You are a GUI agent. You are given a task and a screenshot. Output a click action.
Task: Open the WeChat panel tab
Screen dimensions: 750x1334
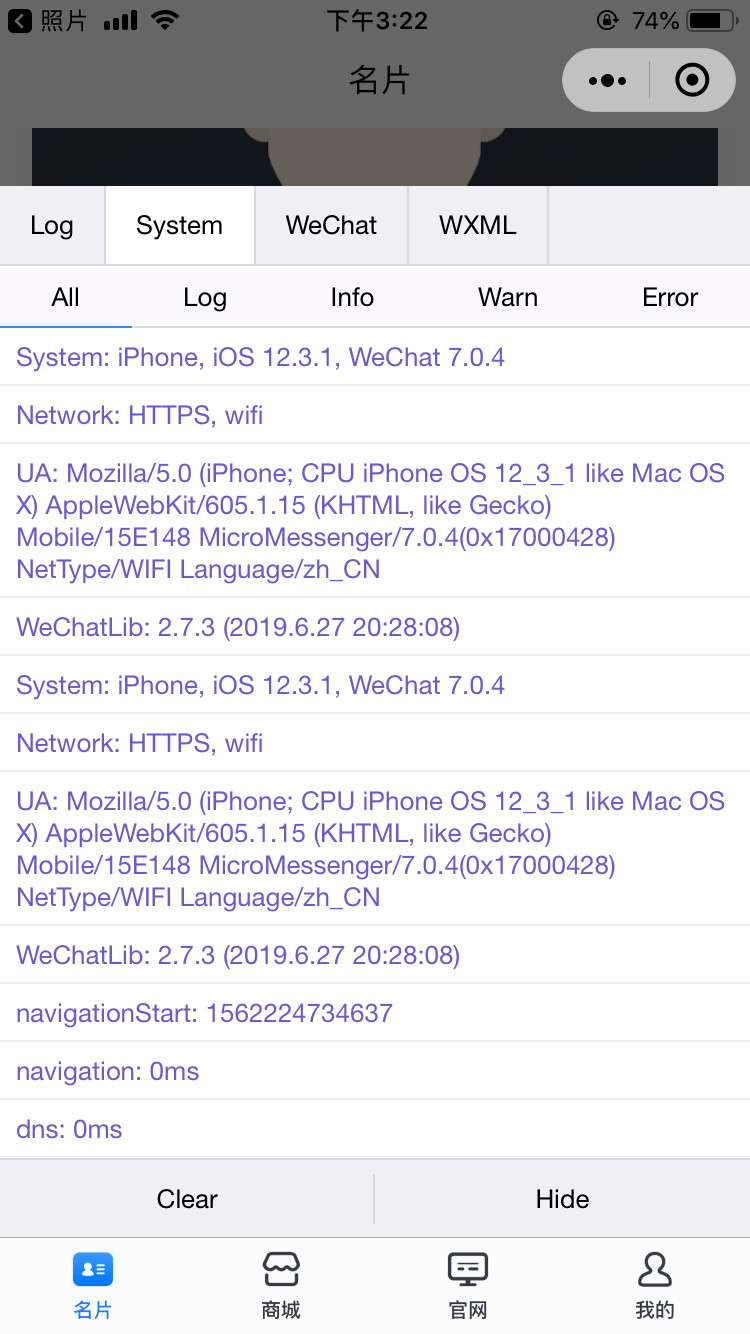(x=331, y=225)
